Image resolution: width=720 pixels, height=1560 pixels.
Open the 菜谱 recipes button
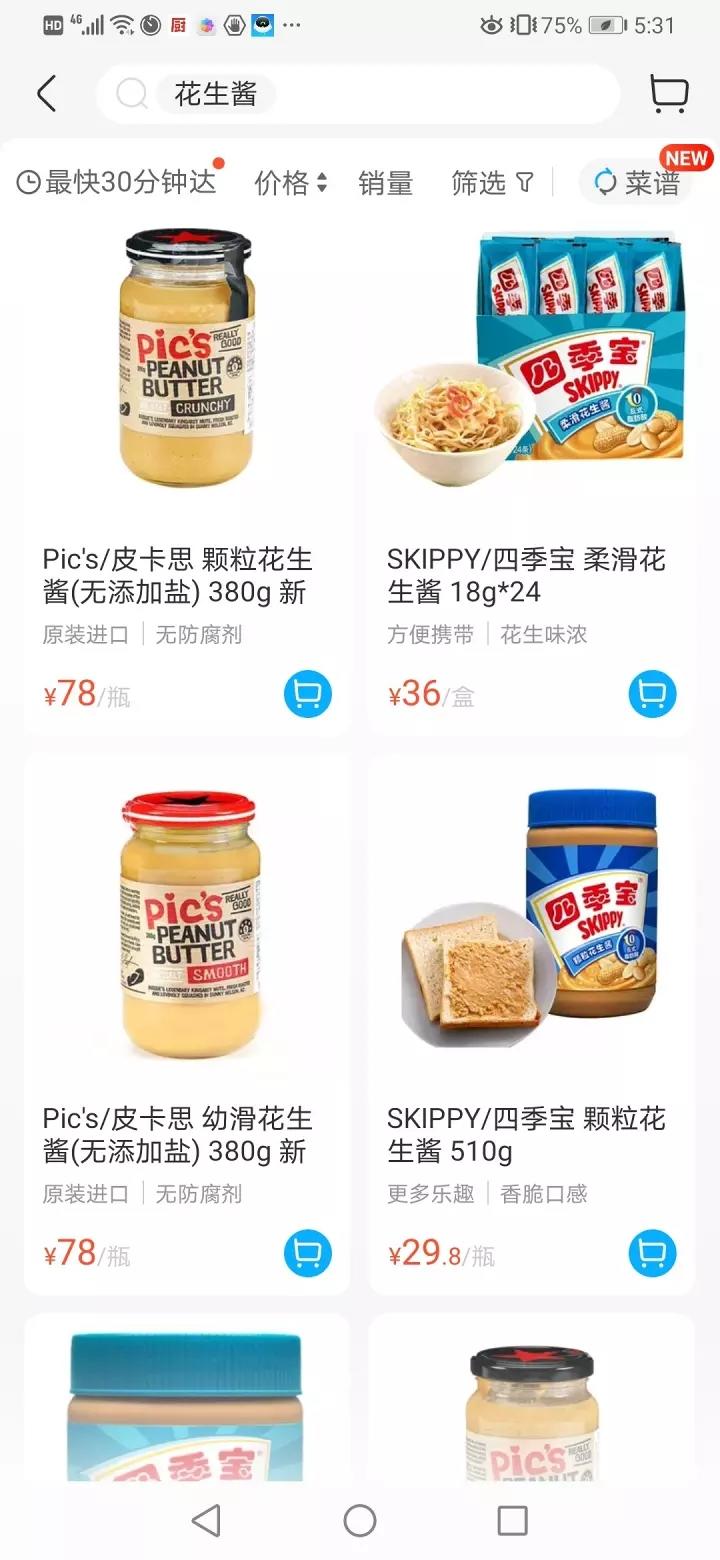[636, 183]
